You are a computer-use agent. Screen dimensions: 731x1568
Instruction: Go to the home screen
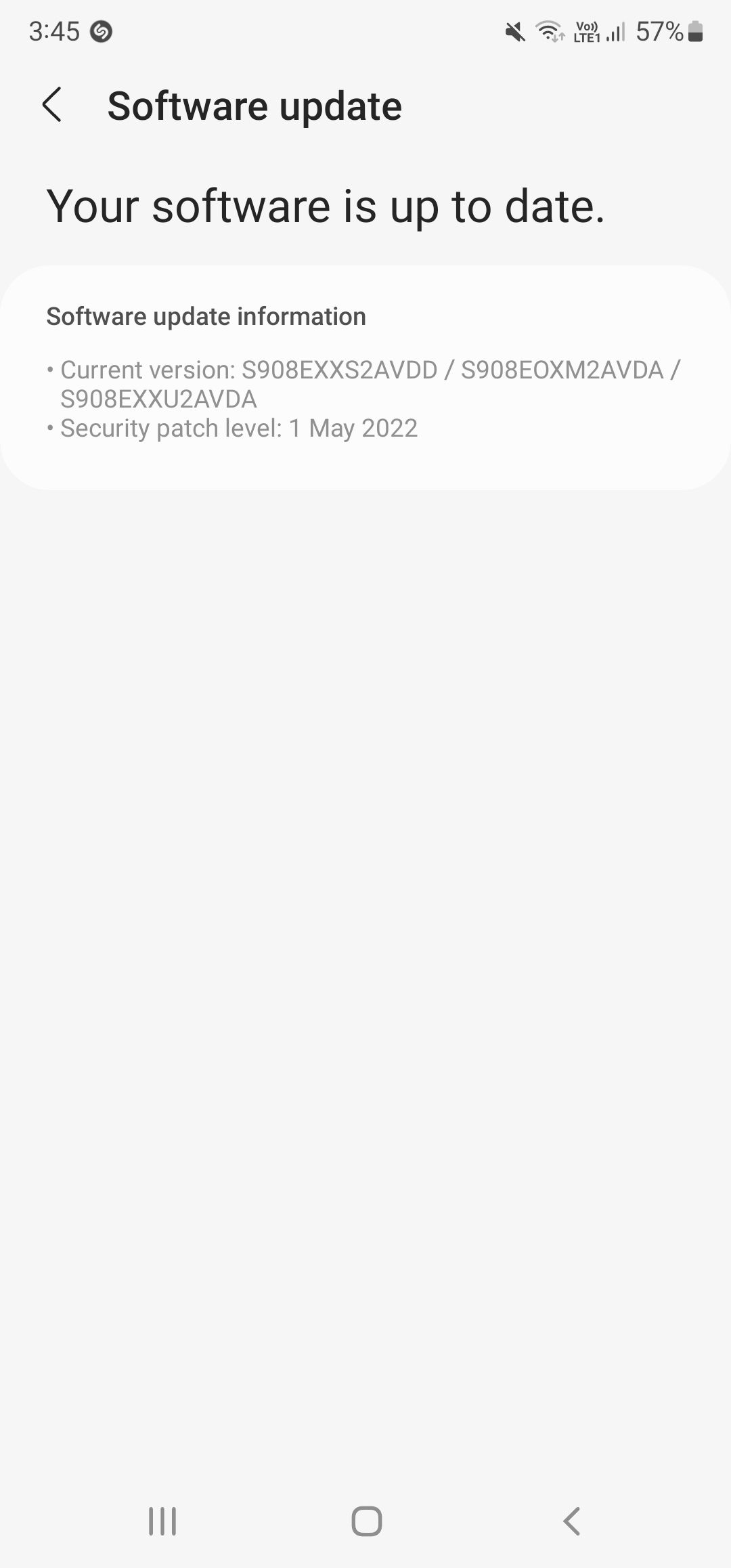(x=366, y=1521)
